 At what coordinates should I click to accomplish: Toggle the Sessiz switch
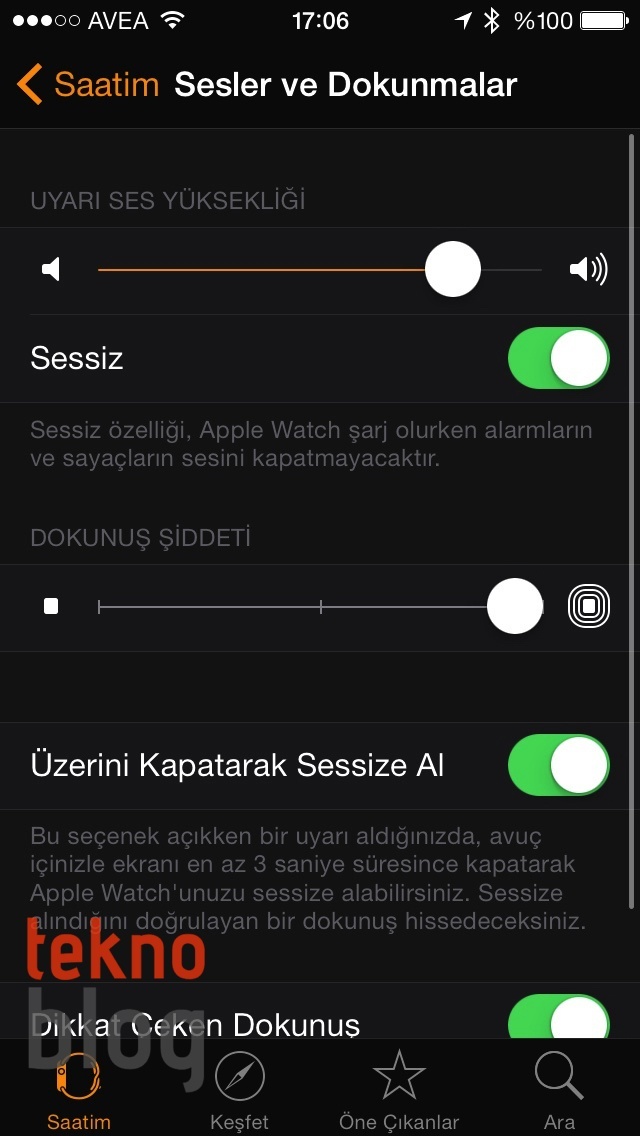tap(558, 358)
